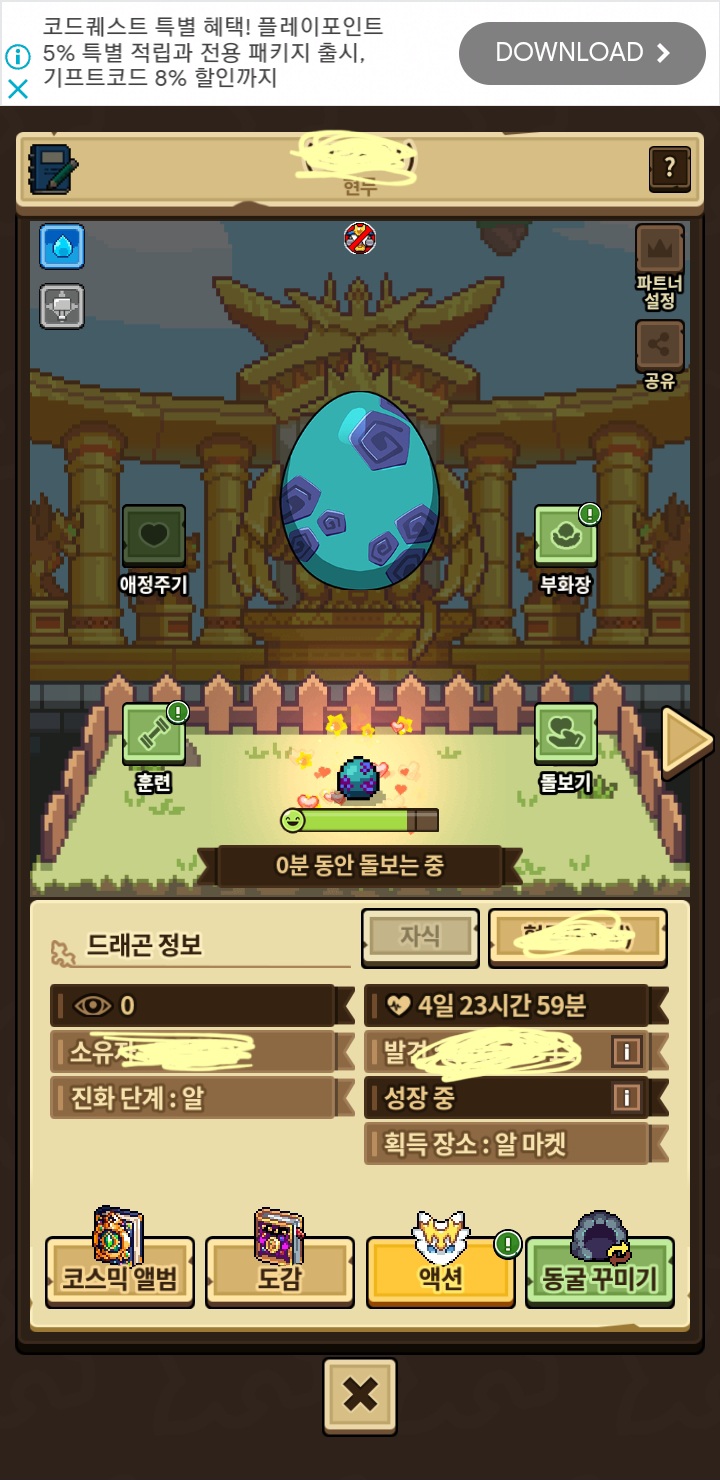Open the notebook edit icon
The image size is (720, 1480).
pos(53,168)
